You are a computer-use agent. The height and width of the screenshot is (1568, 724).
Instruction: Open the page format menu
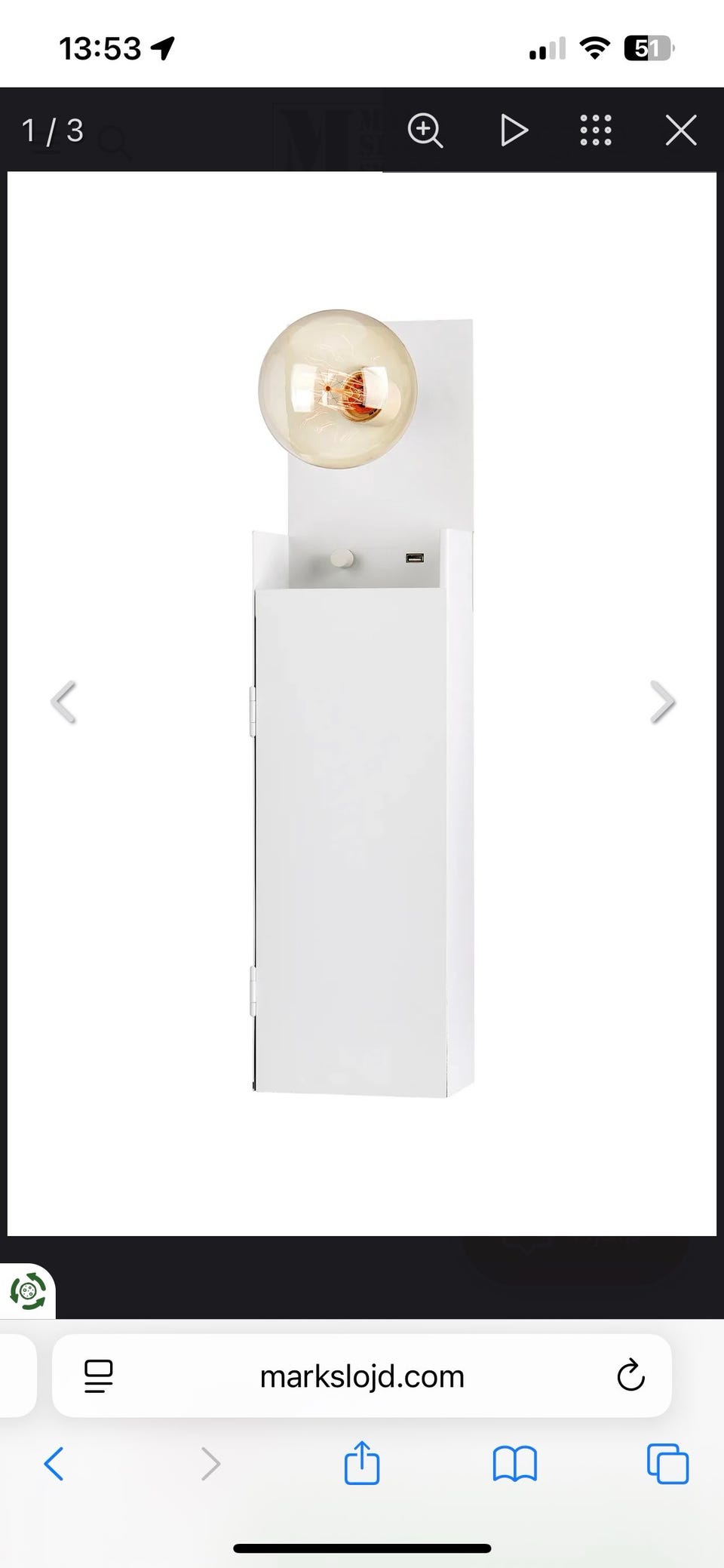tap(99, 1376)
